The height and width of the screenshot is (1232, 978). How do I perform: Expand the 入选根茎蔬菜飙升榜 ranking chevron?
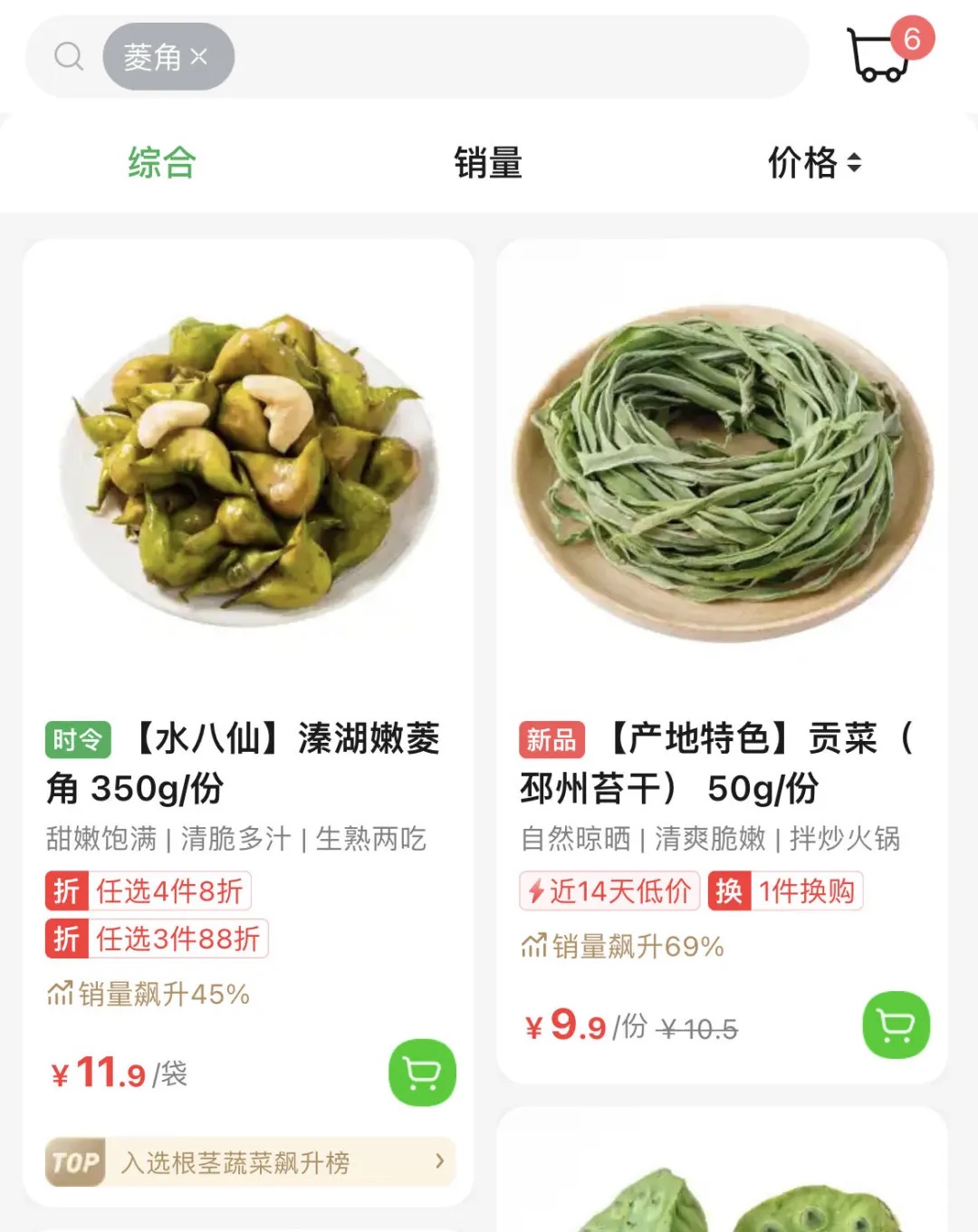(438, 1161)
